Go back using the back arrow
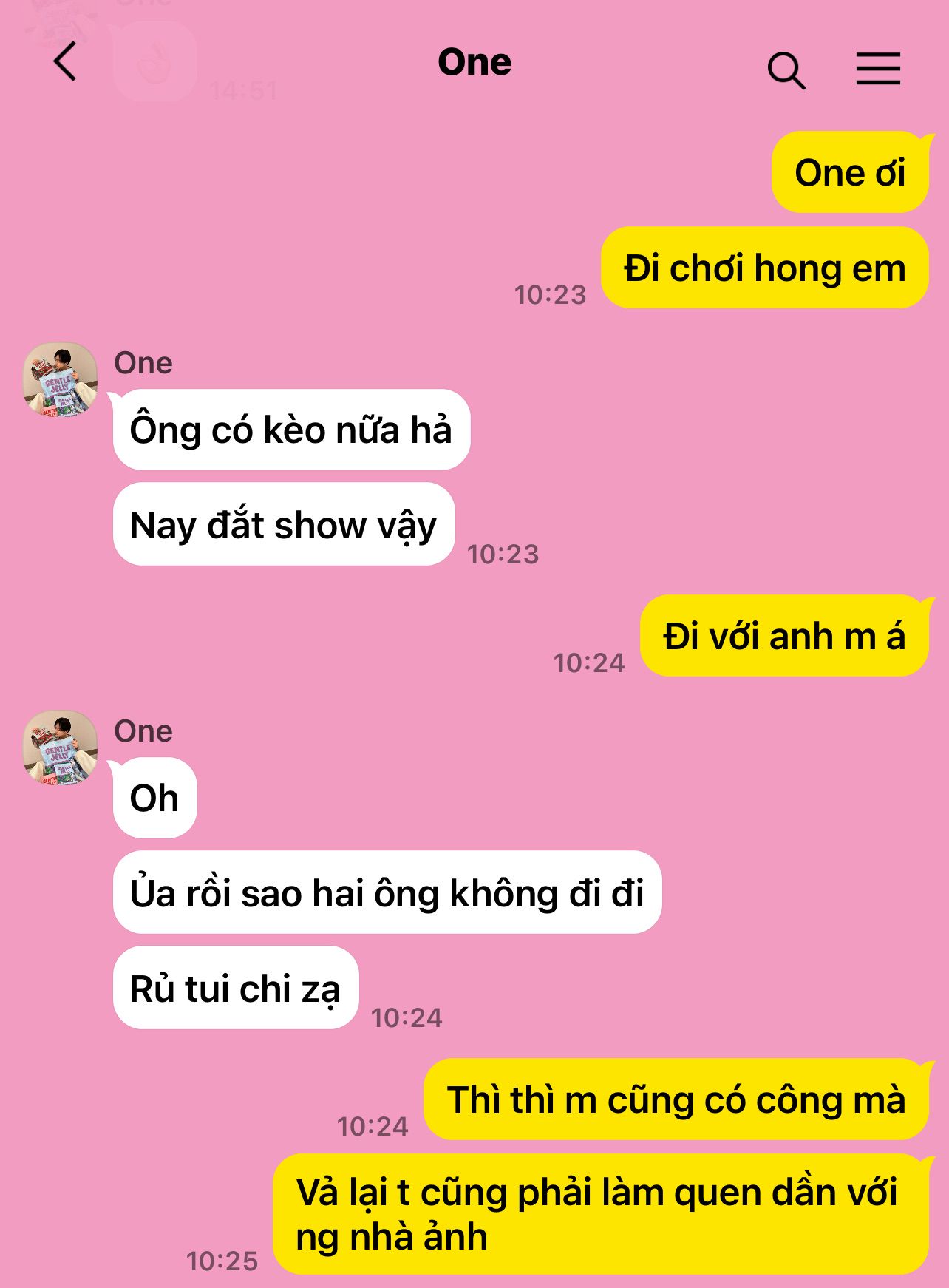 pos(65,62)
